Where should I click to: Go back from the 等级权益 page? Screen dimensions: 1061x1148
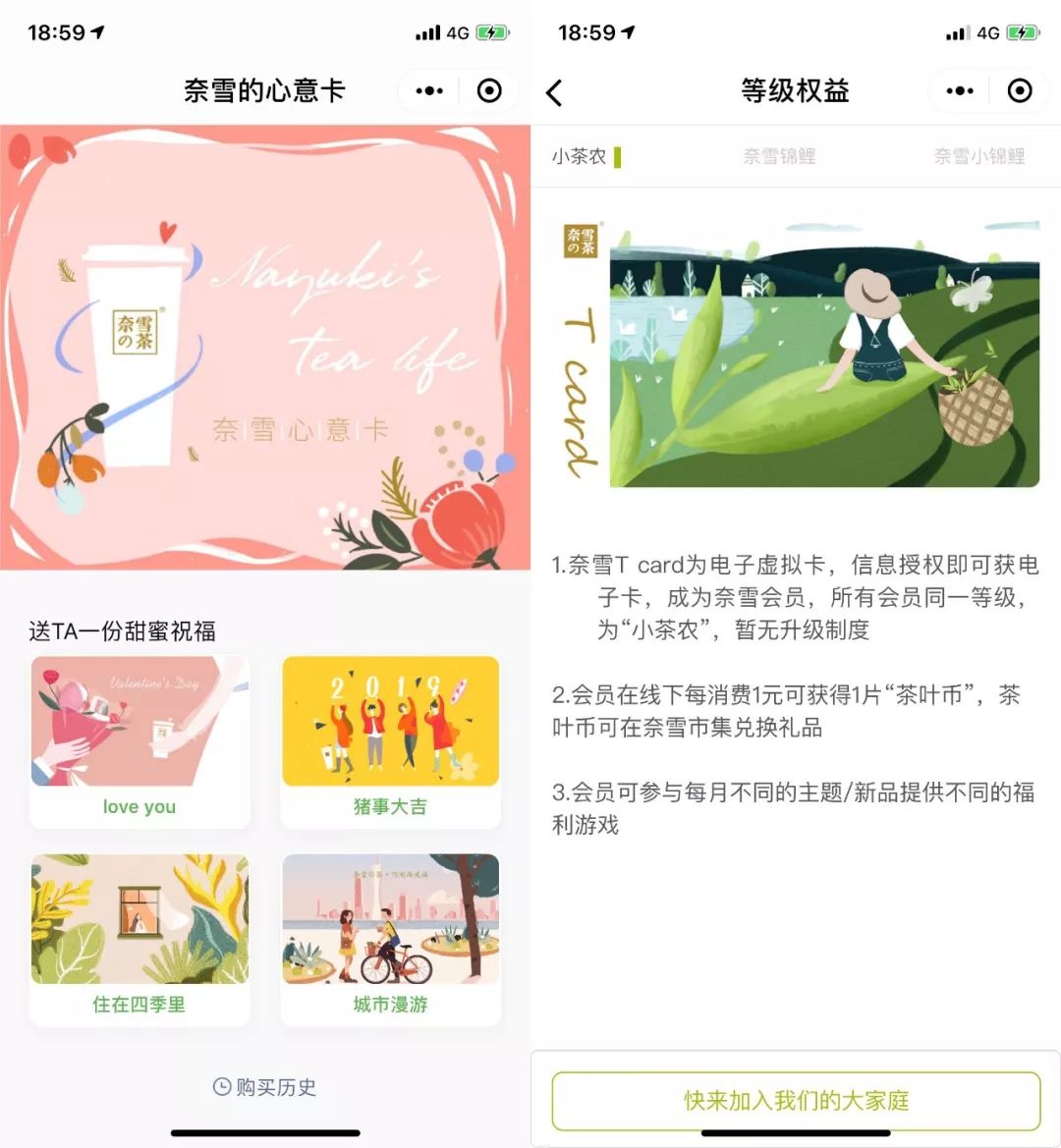554,93
